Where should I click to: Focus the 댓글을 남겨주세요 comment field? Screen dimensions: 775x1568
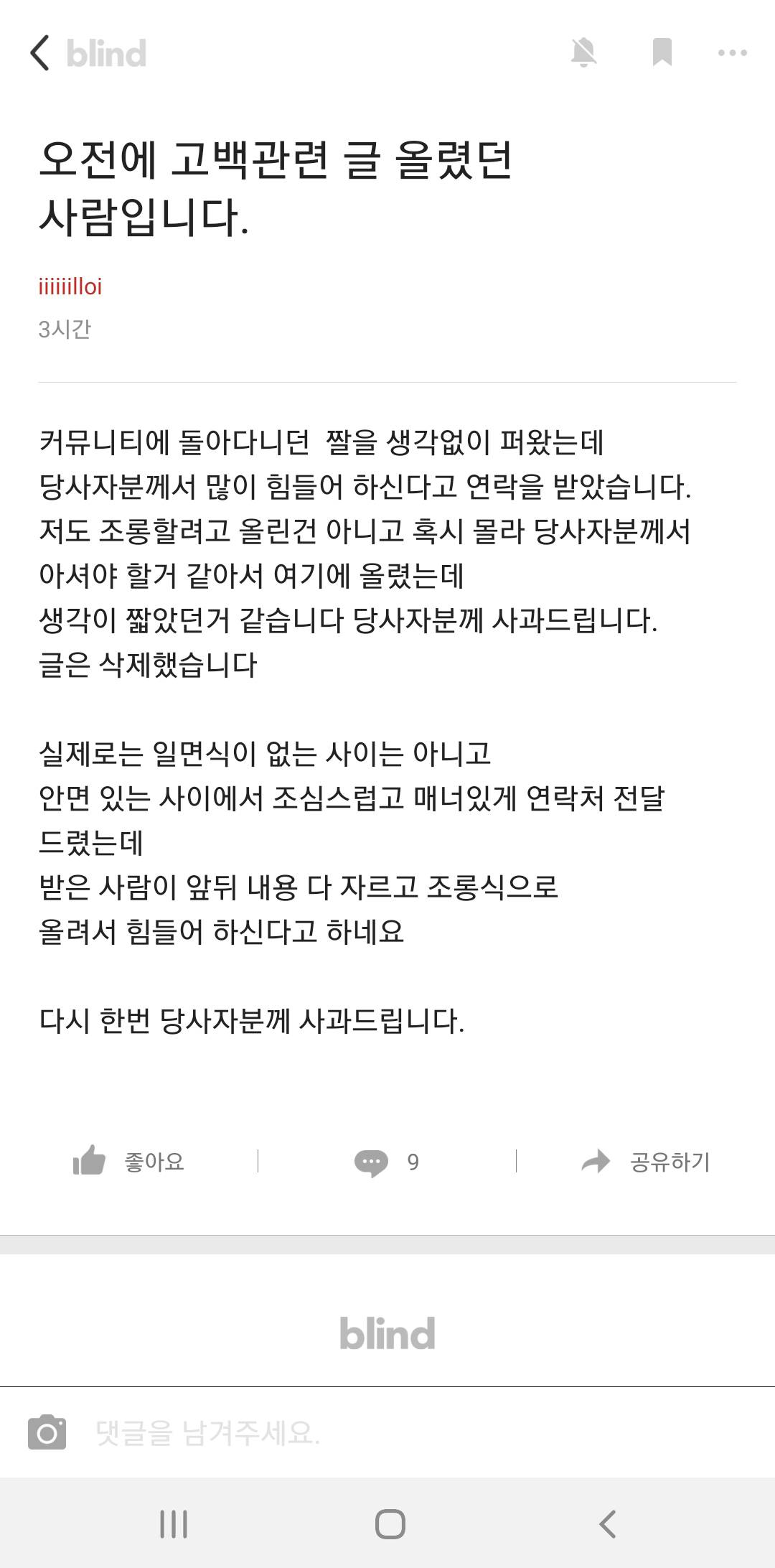[x=359, y=1433]
